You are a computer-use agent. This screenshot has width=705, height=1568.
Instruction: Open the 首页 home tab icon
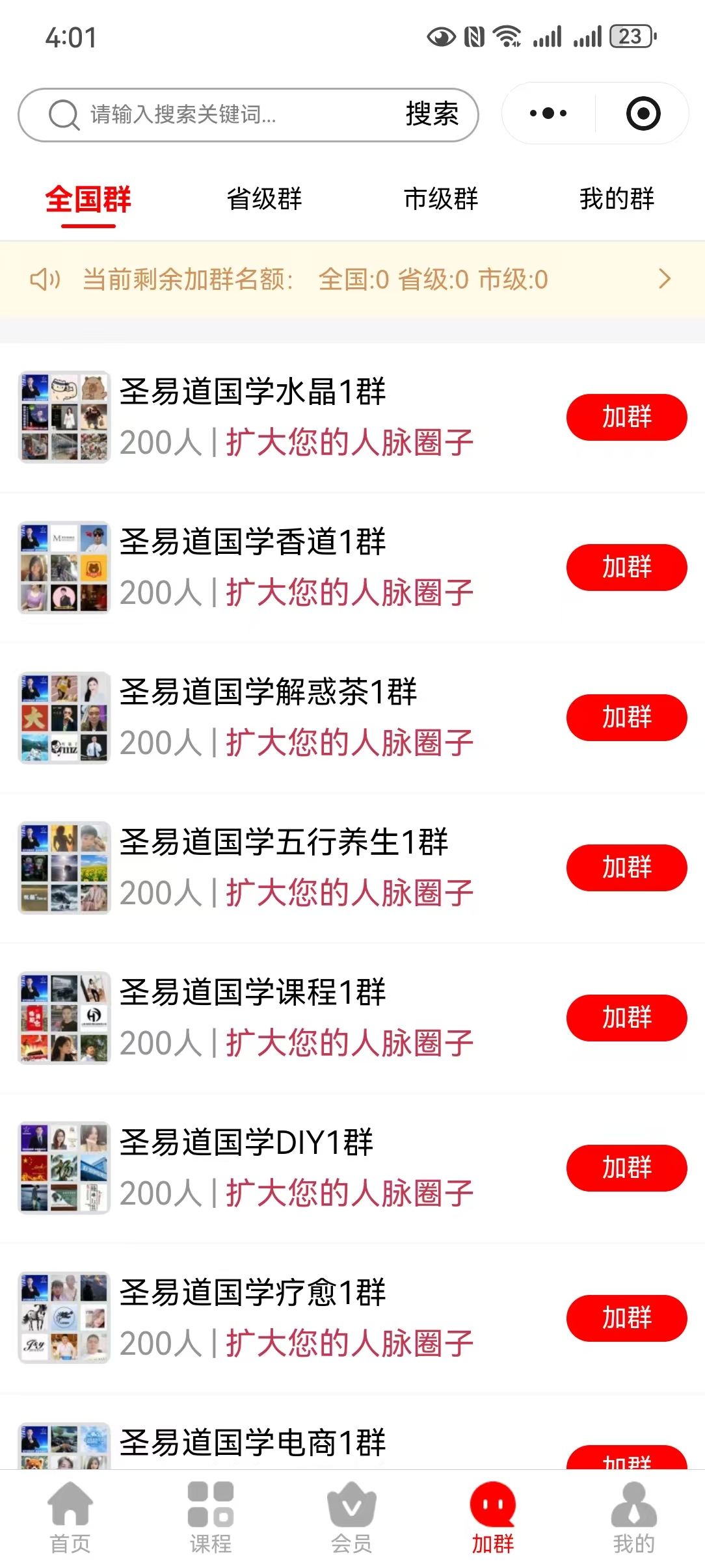[70, 1502]
